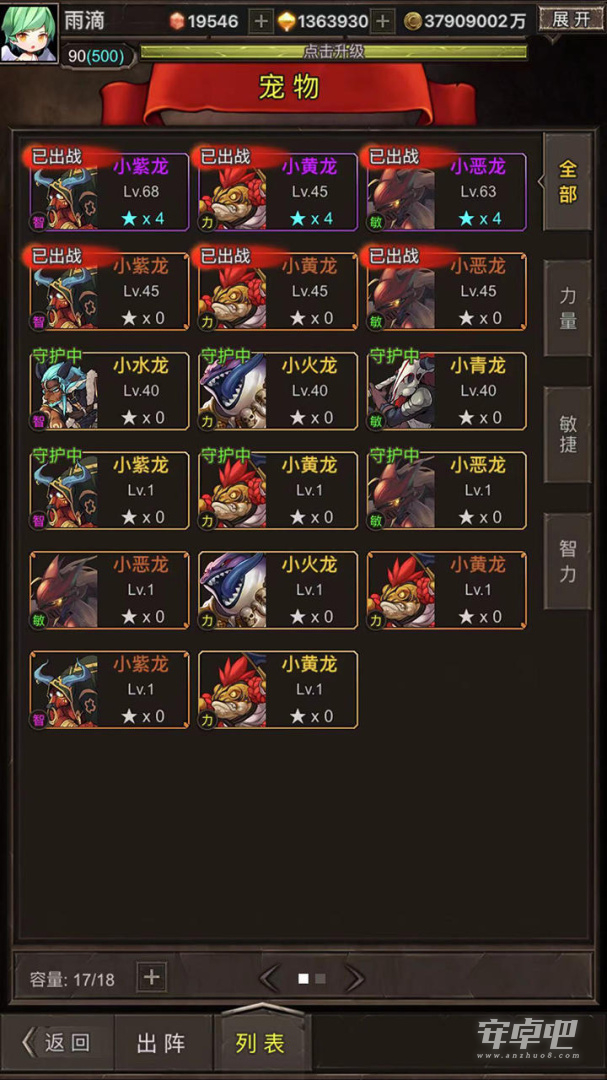The image size is (607, 1080).
Task: Expand pet capacity with plus button
Action: (152, 977)
